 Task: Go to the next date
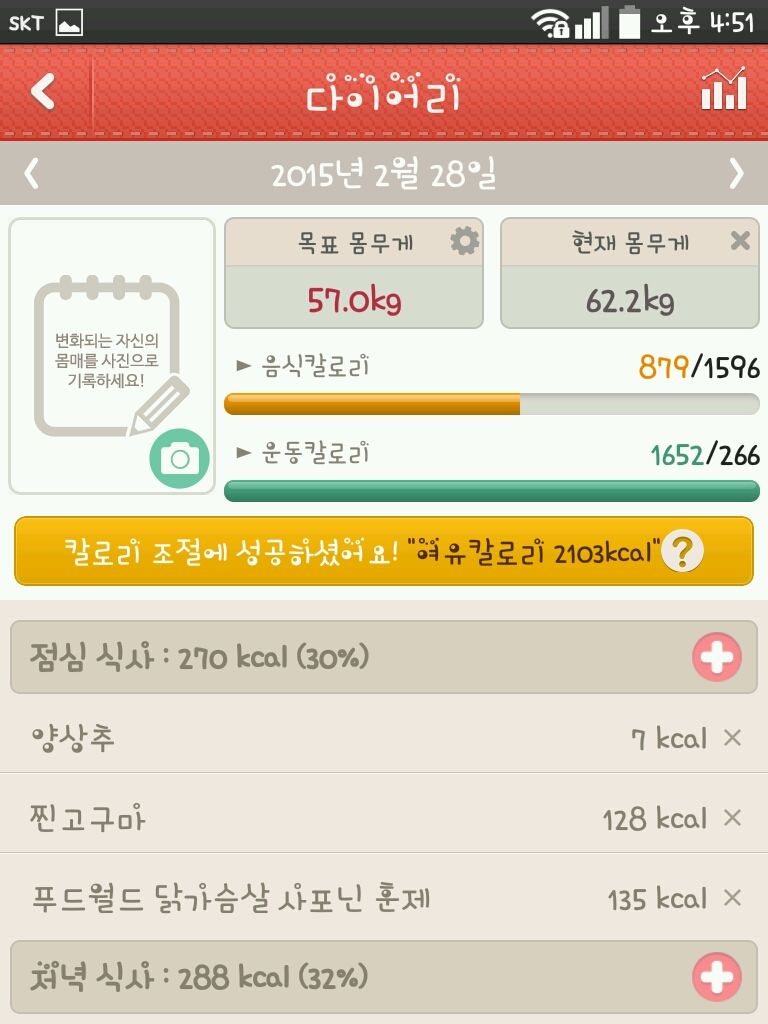tap(736, 174)
